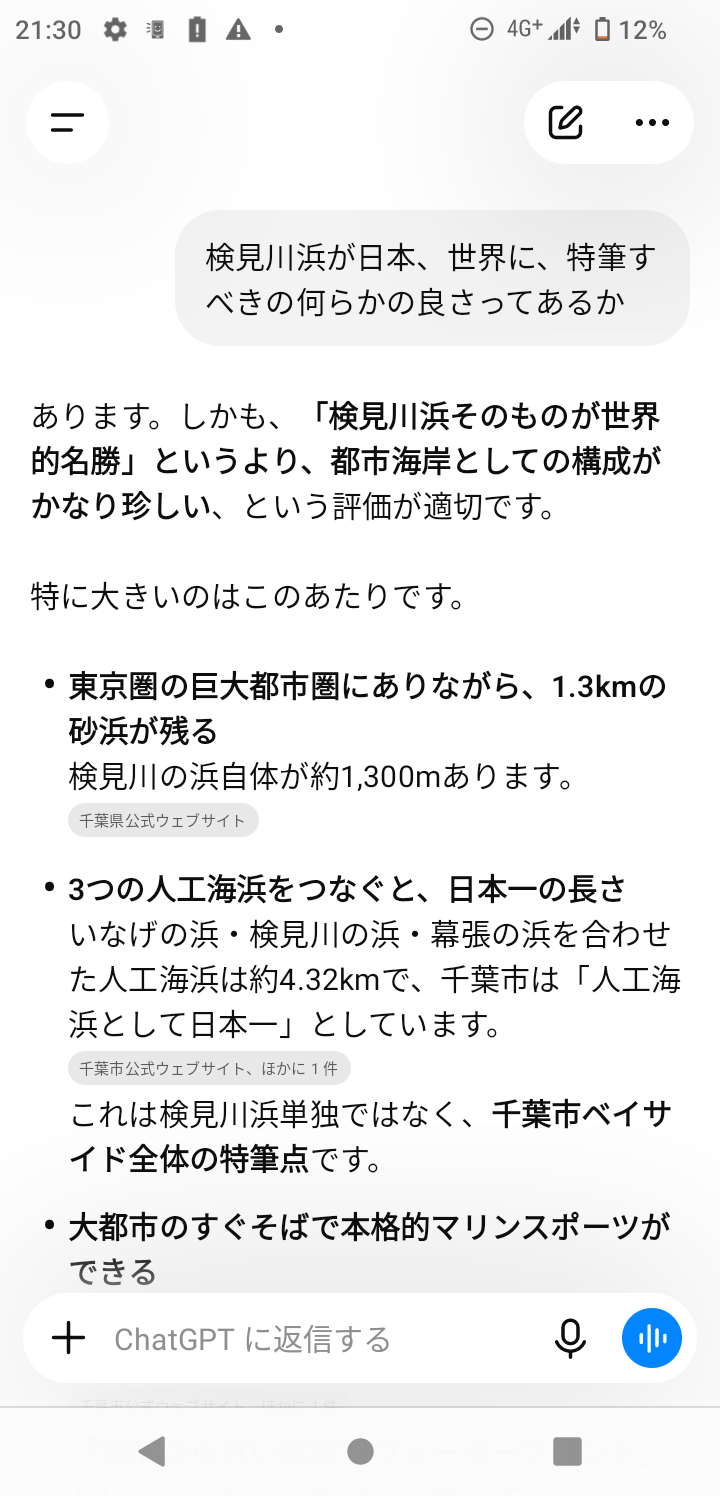Start a new chat with the compose icon

click(565, 122)
